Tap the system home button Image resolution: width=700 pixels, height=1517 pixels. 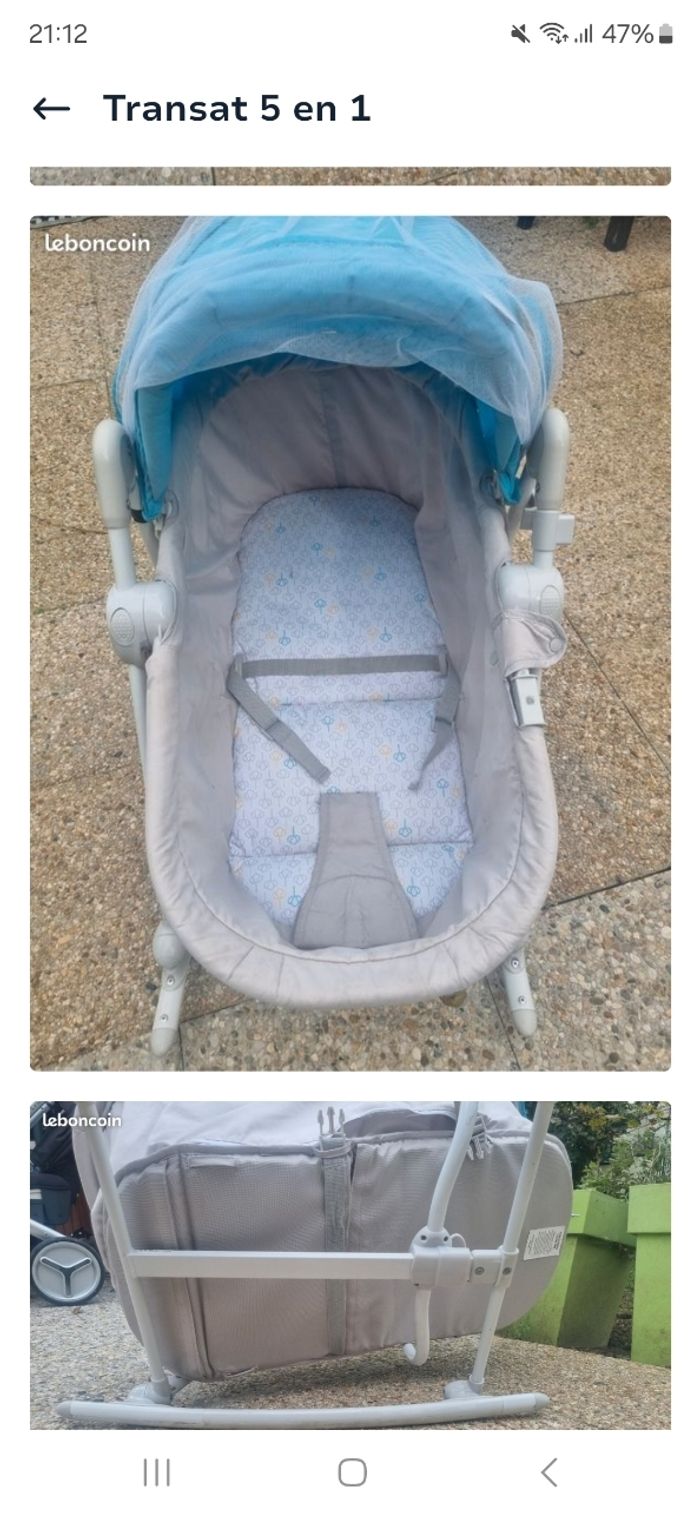tap(352, 1472)
